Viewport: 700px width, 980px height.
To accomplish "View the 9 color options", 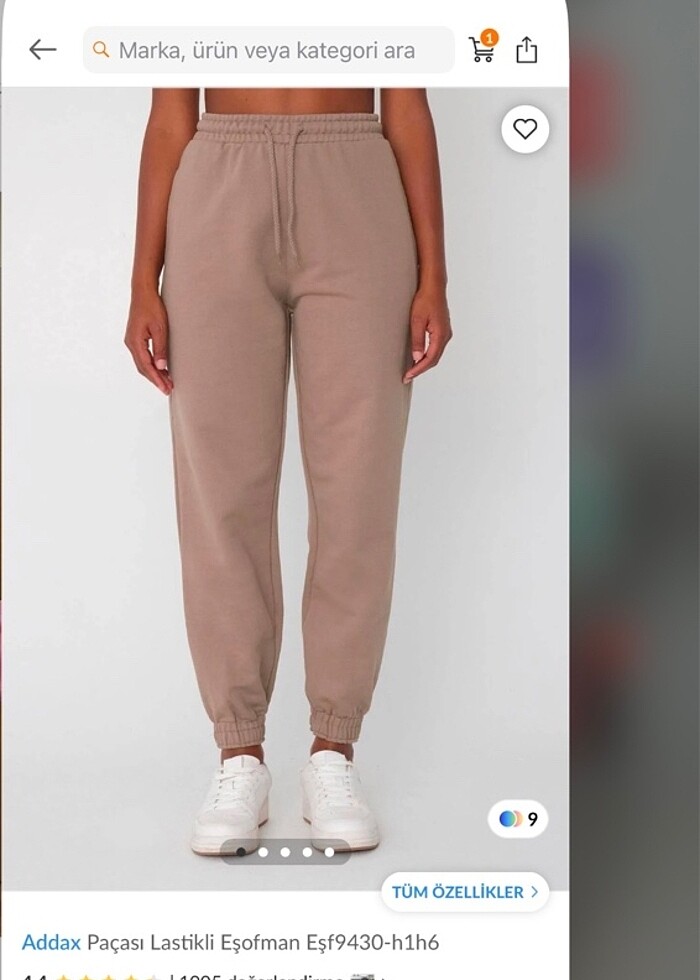I will click(x=519, y=819).
